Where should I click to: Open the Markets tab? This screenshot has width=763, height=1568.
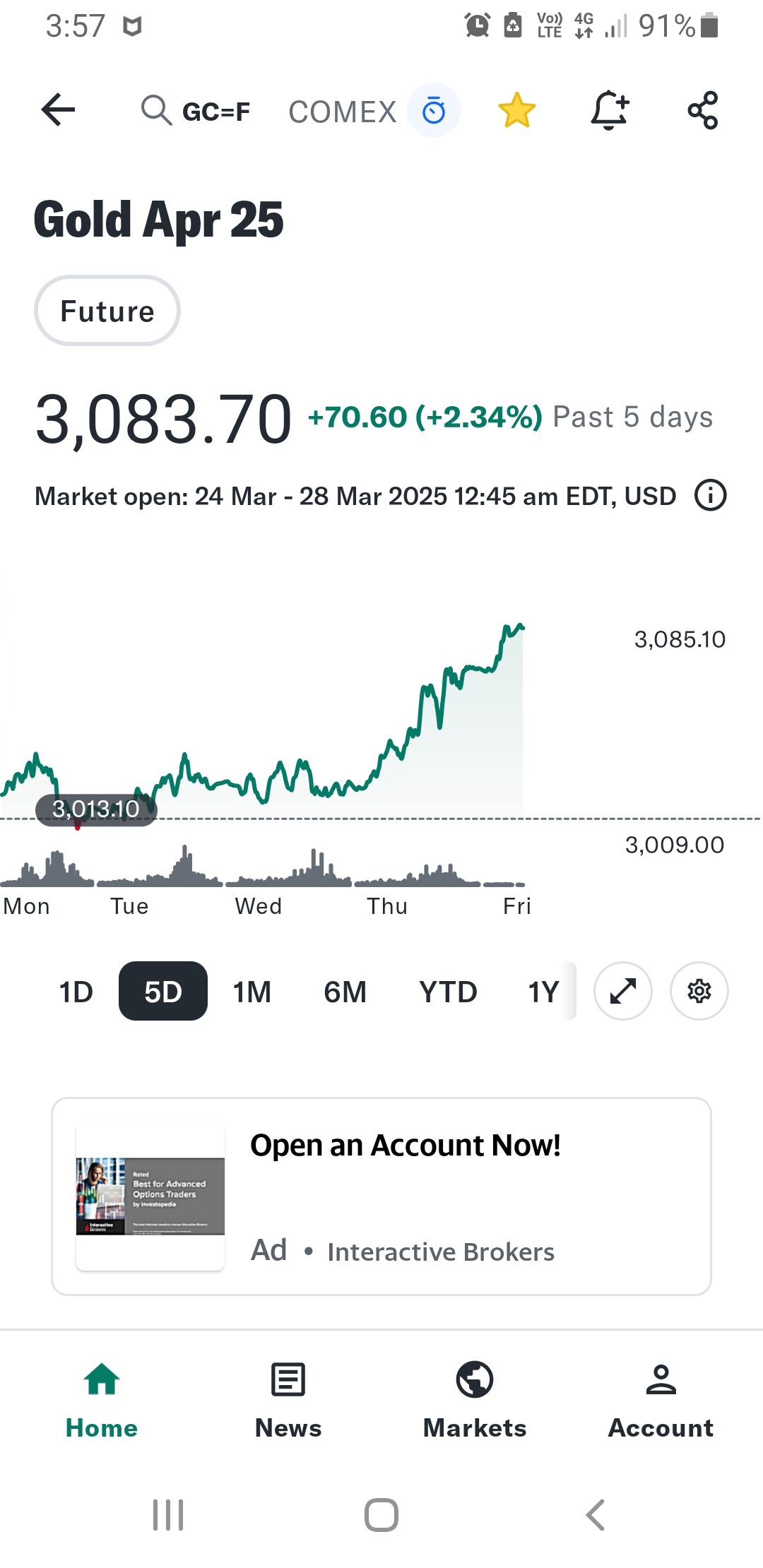(x=475, y=1401)
